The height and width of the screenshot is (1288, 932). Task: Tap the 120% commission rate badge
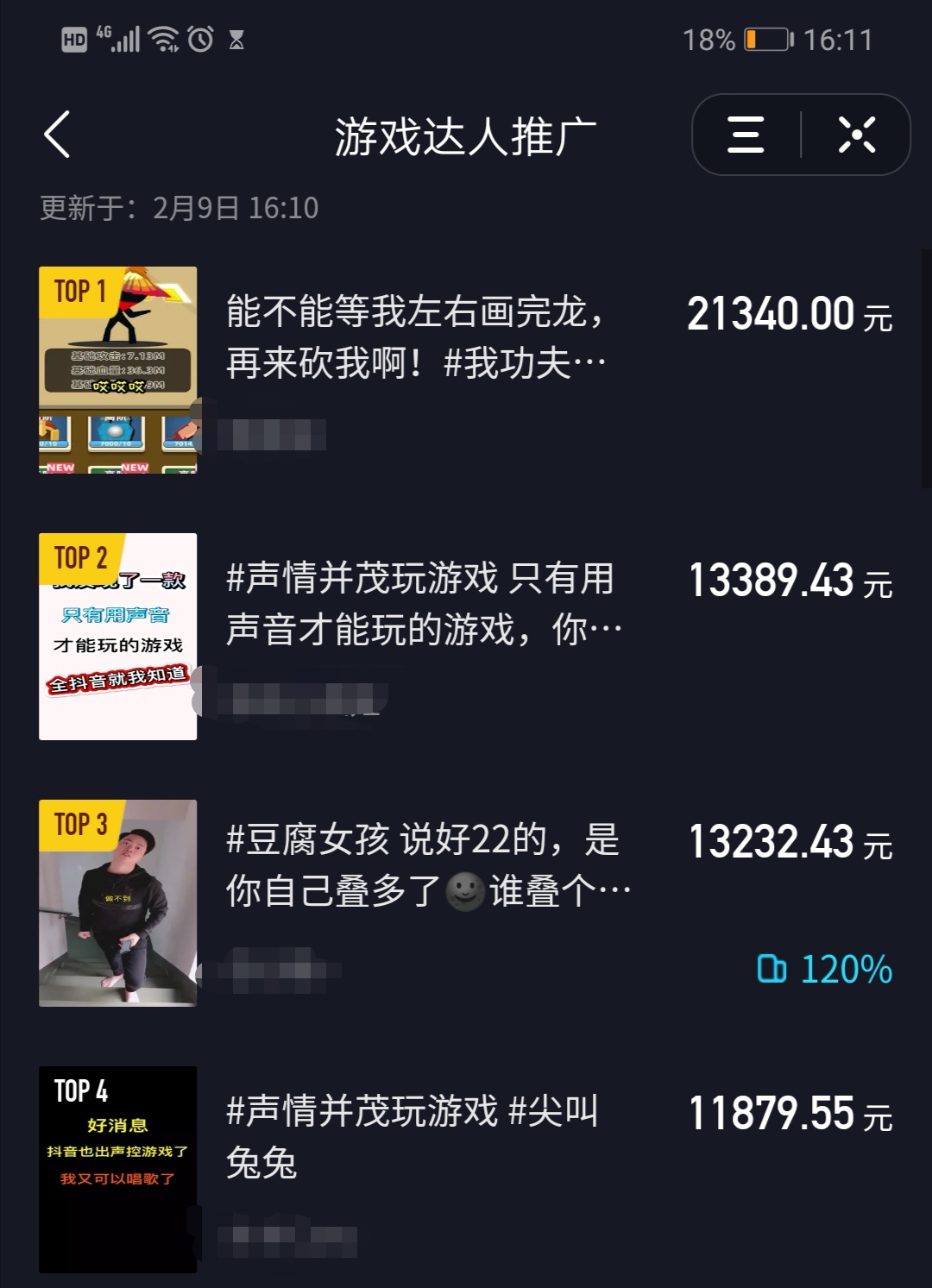[x=847, y=971]
